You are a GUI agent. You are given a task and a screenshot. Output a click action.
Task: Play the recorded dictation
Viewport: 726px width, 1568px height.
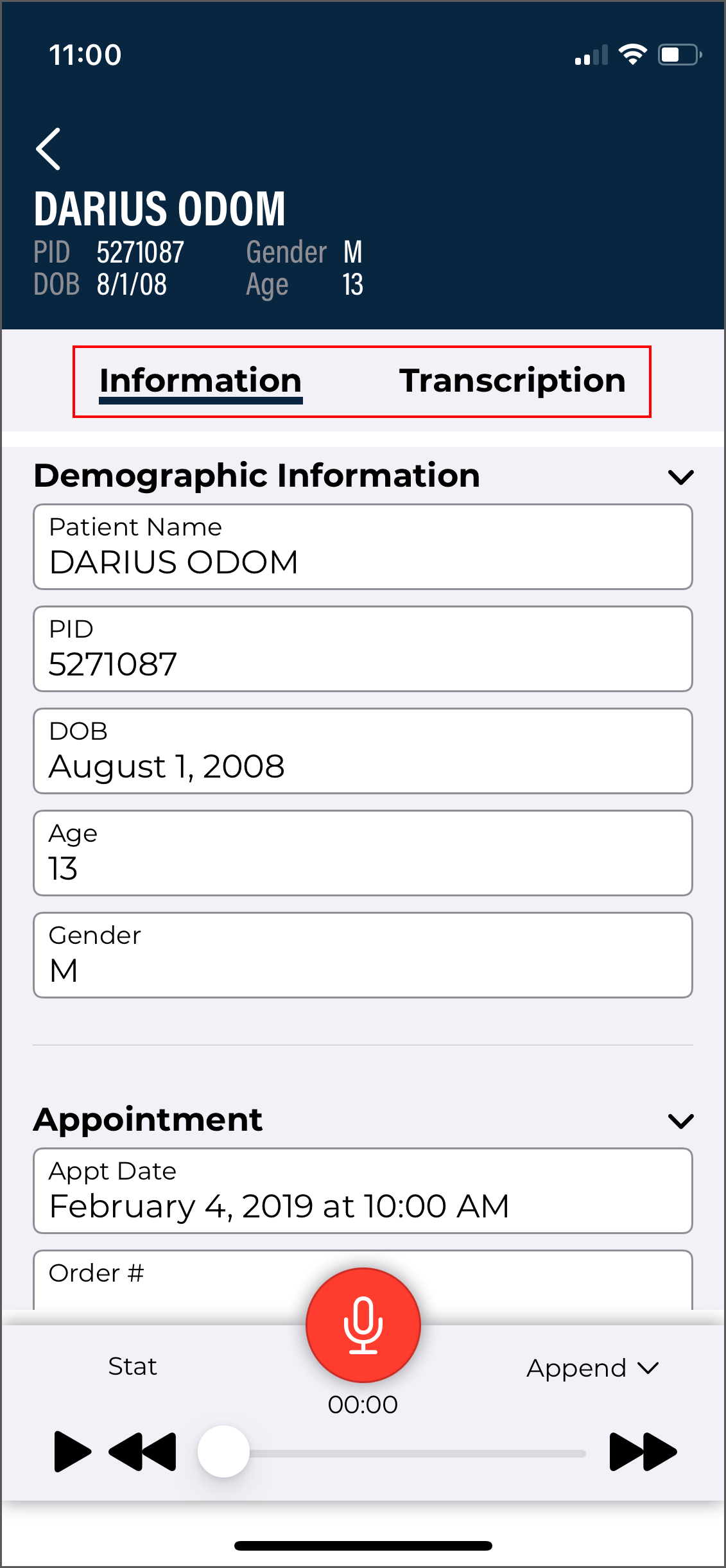(x=71, y=1451)
